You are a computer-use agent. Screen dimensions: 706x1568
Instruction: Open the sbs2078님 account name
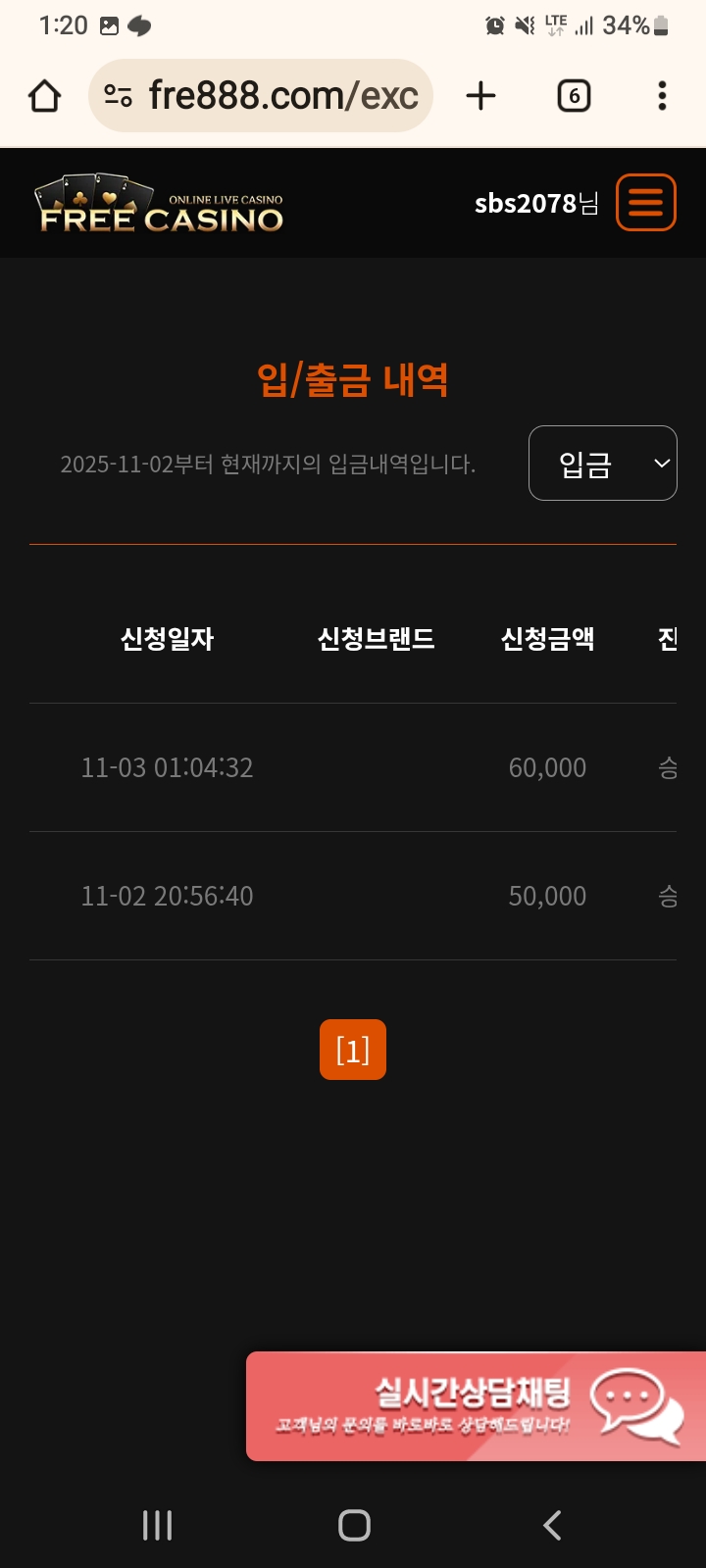click(535, 204)
